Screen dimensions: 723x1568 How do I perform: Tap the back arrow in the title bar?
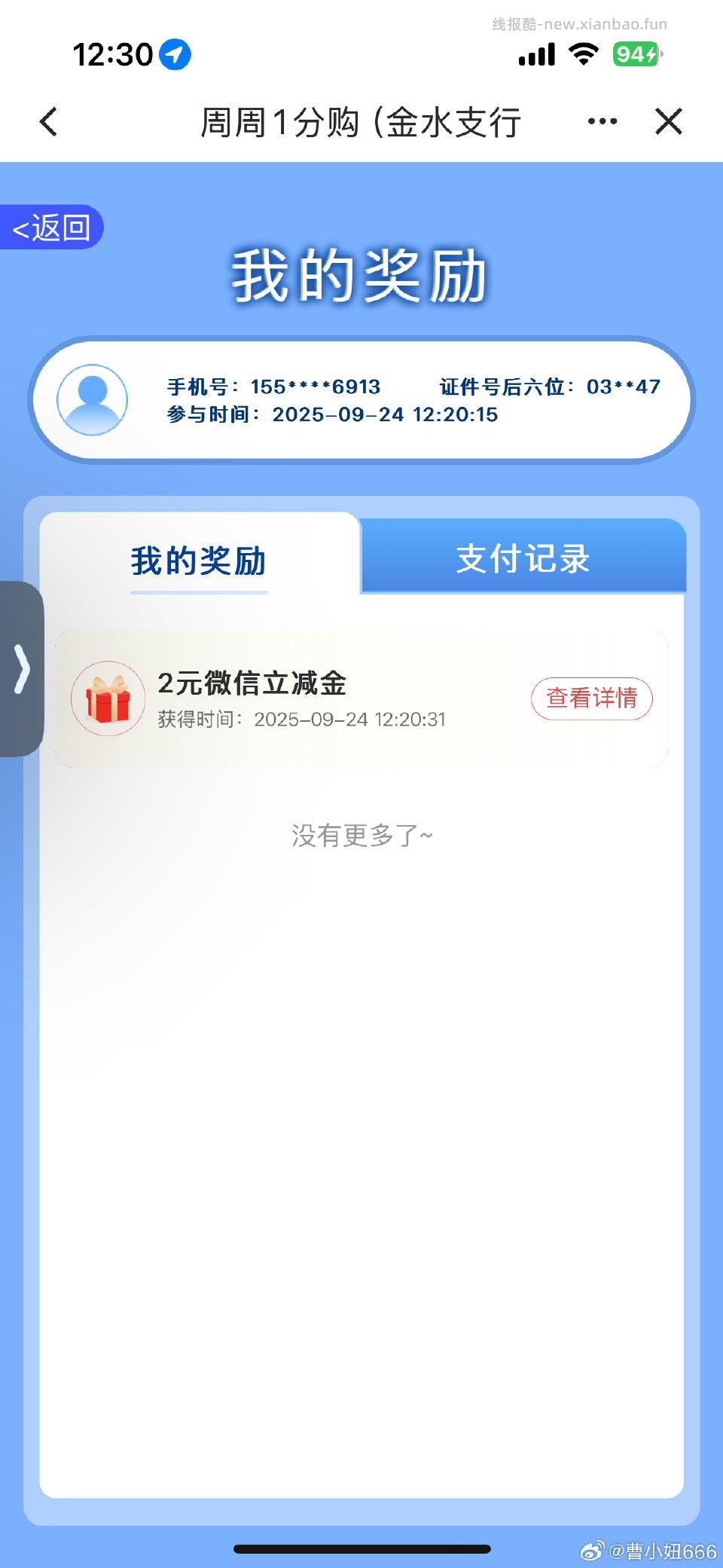click(x=48, y=122)
